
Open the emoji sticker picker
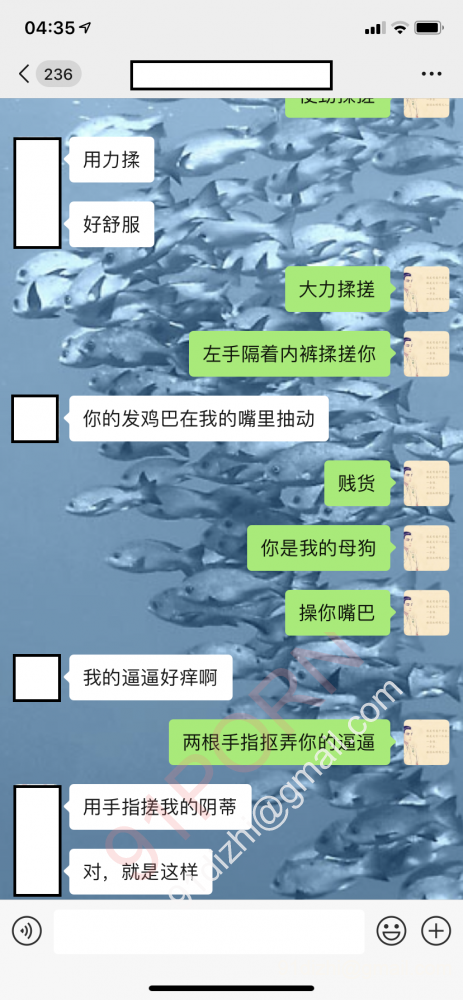point(392,932)
